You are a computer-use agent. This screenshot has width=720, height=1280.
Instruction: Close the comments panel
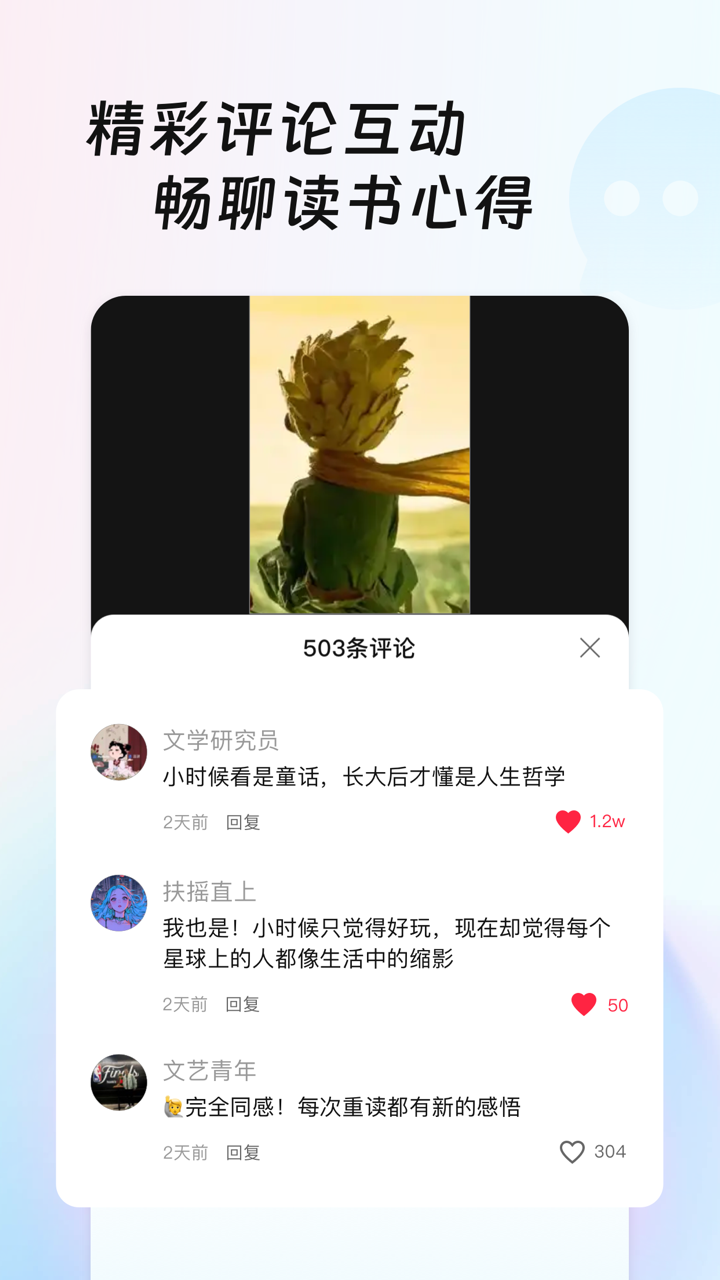[x=592, y=648]
